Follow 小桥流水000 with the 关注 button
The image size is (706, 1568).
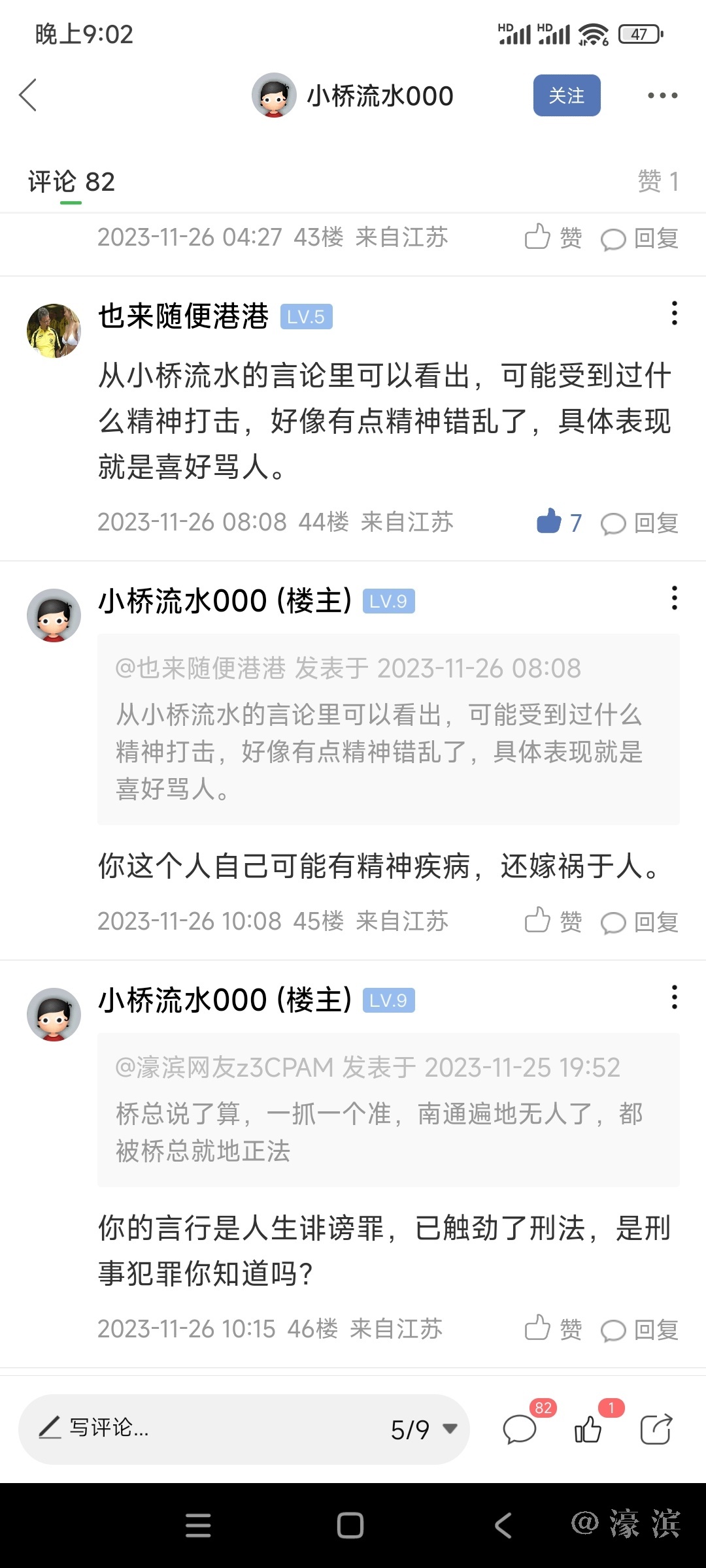click(x=566, y=95)
